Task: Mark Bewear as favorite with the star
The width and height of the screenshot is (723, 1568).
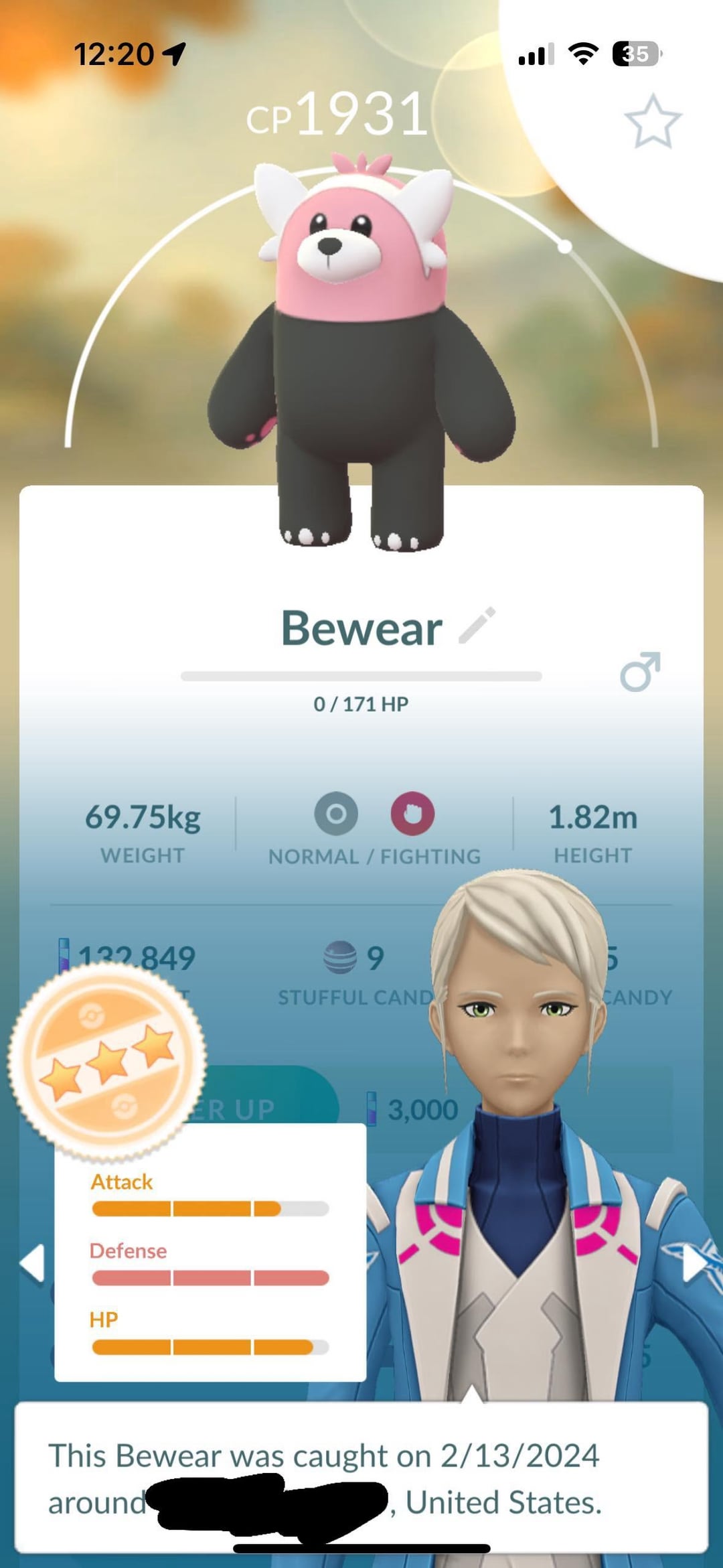Action: click(653, 121)
